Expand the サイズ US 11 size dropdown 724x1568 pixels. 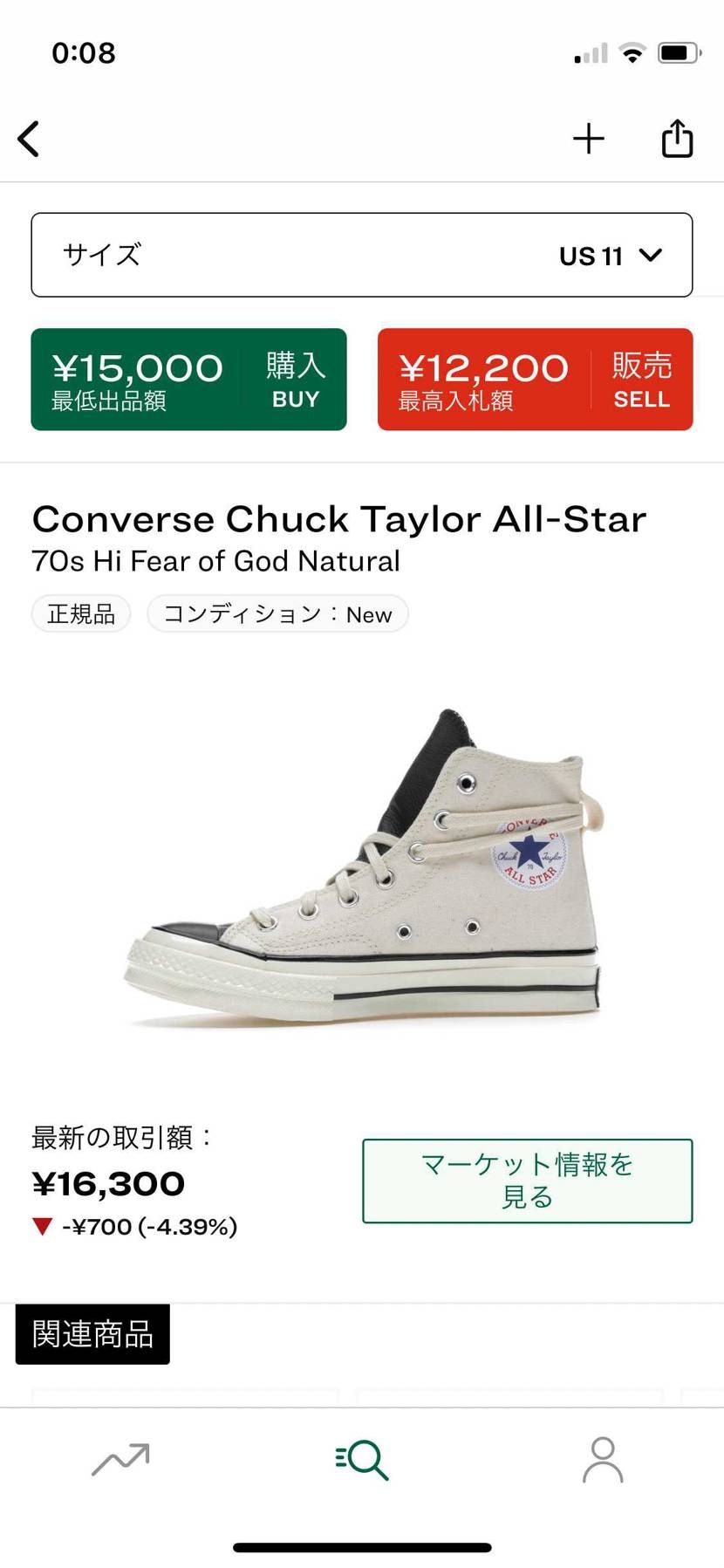click(x=362, y=255)
